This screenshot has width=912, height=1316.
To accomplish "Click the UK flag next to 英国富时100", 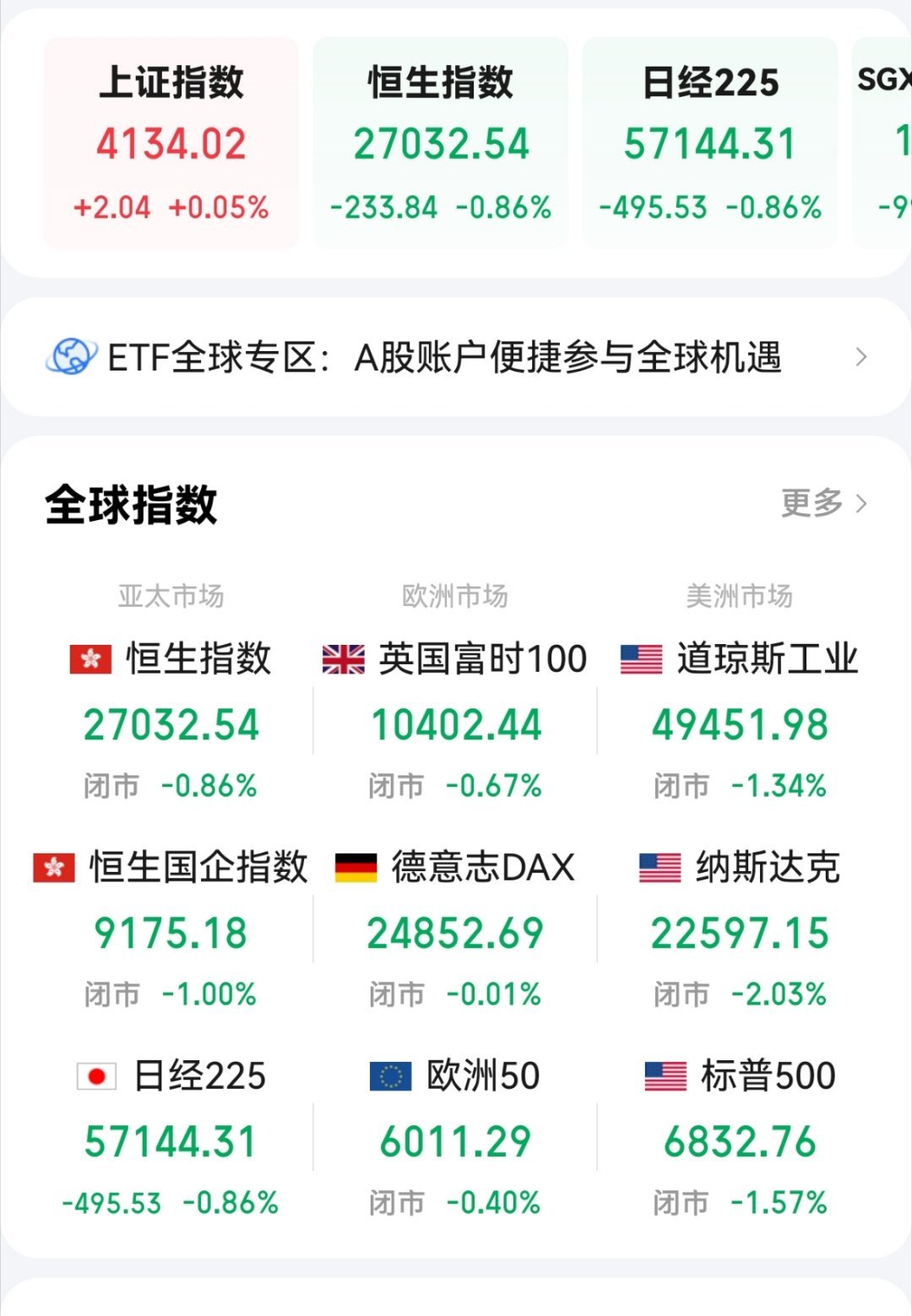I will point(344,659).
